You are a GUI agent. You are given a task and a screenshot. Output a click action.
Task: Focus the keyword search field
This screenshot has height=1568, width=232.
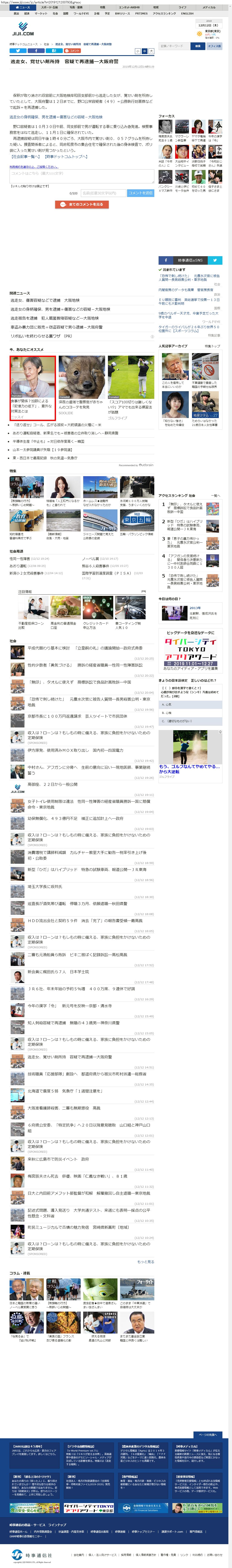(x=173, y=46)
